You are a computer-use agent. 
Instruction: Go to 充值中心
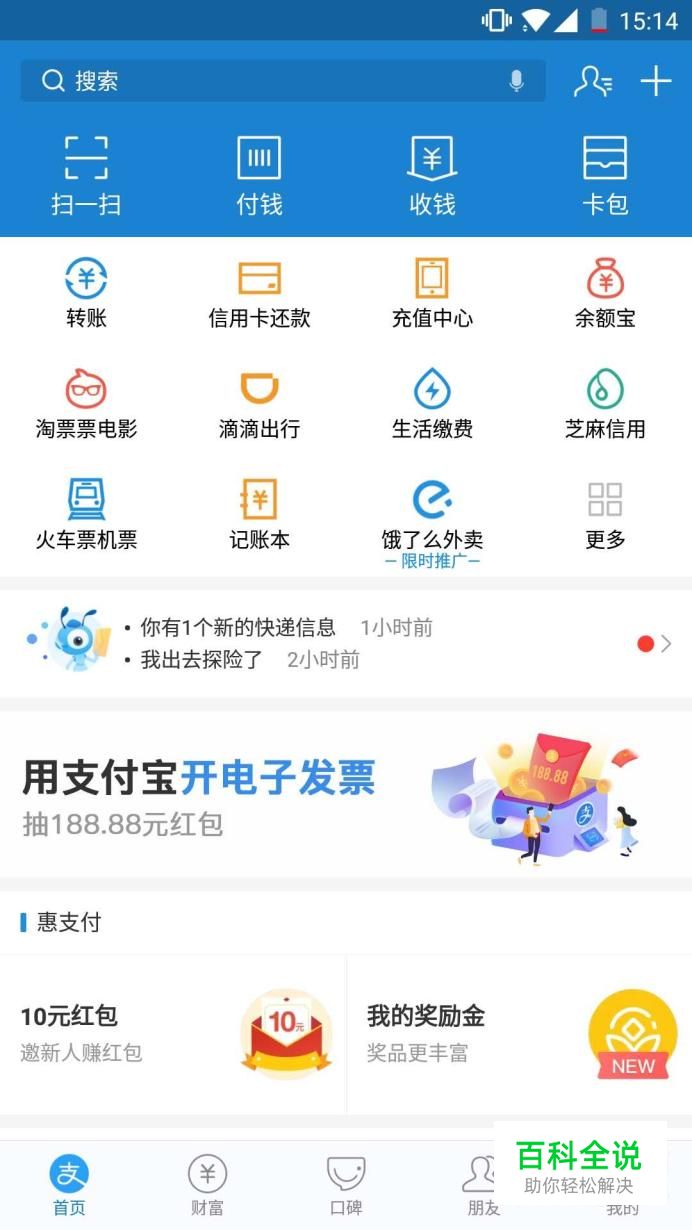point(432,292)
